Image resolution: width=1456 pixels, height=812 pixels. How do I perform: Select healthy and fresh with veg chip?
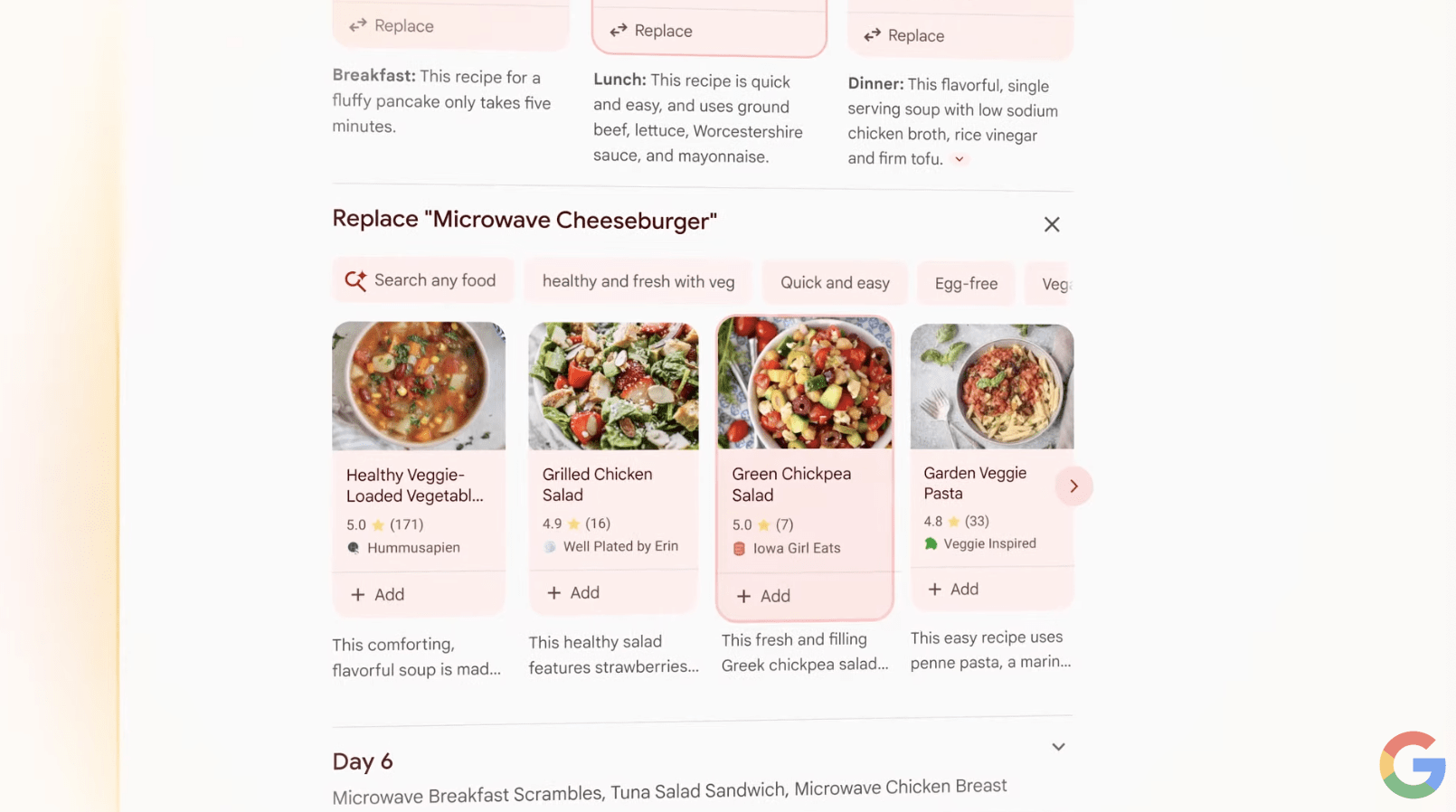tap(638, 282)
